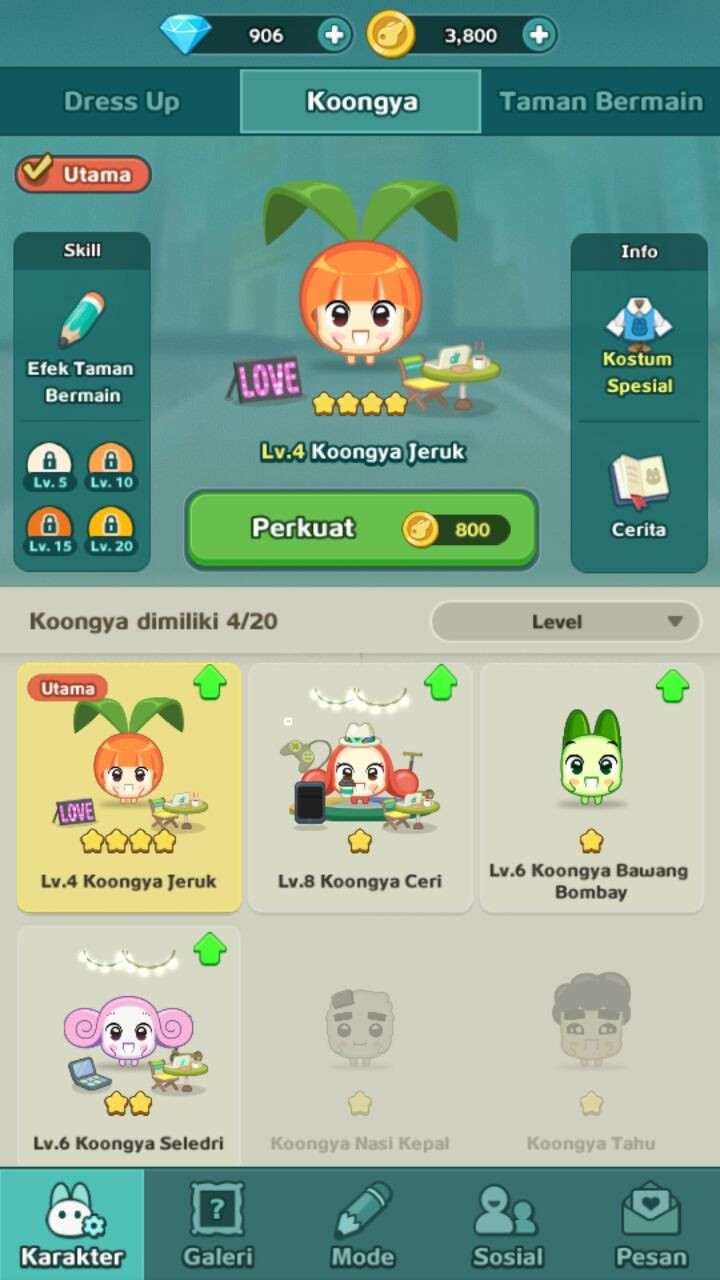Expand the Level sort dropdown
Image resolution: width=720 pixels, height=1280 pixels.
click(565, 621)
